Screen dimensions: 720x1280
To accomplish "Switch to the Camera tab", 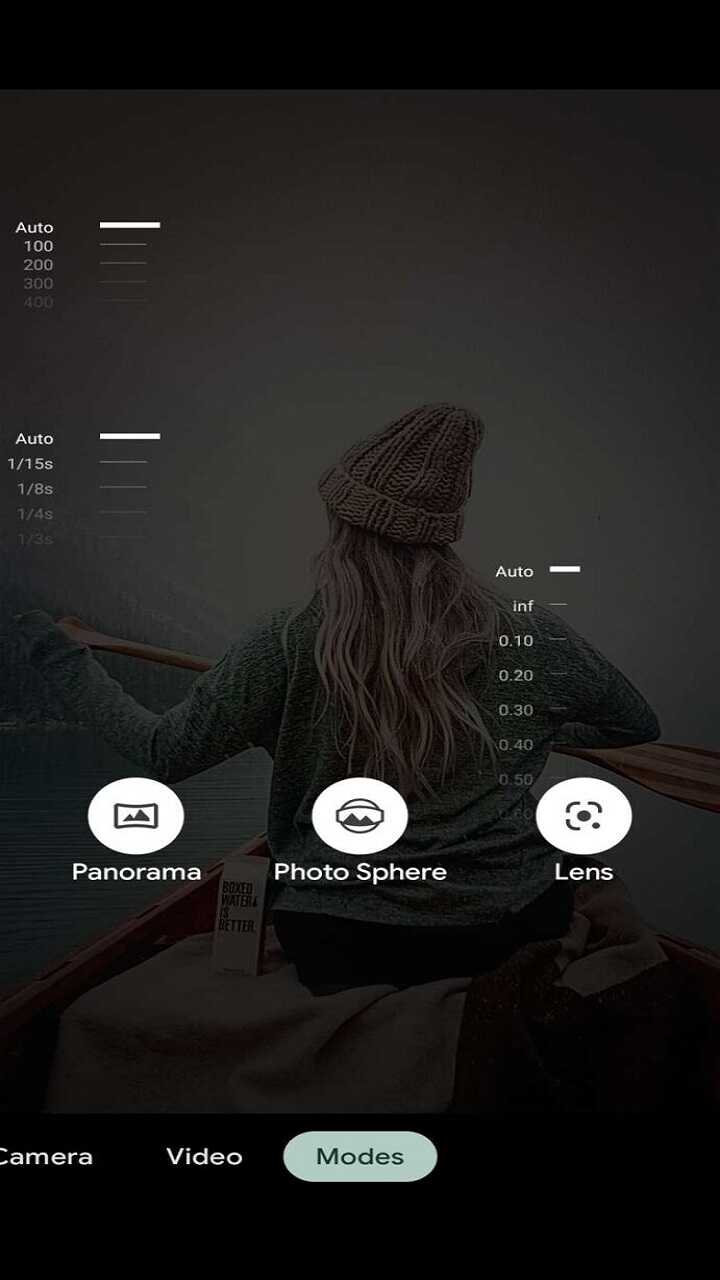I will tap(45, 1156).
